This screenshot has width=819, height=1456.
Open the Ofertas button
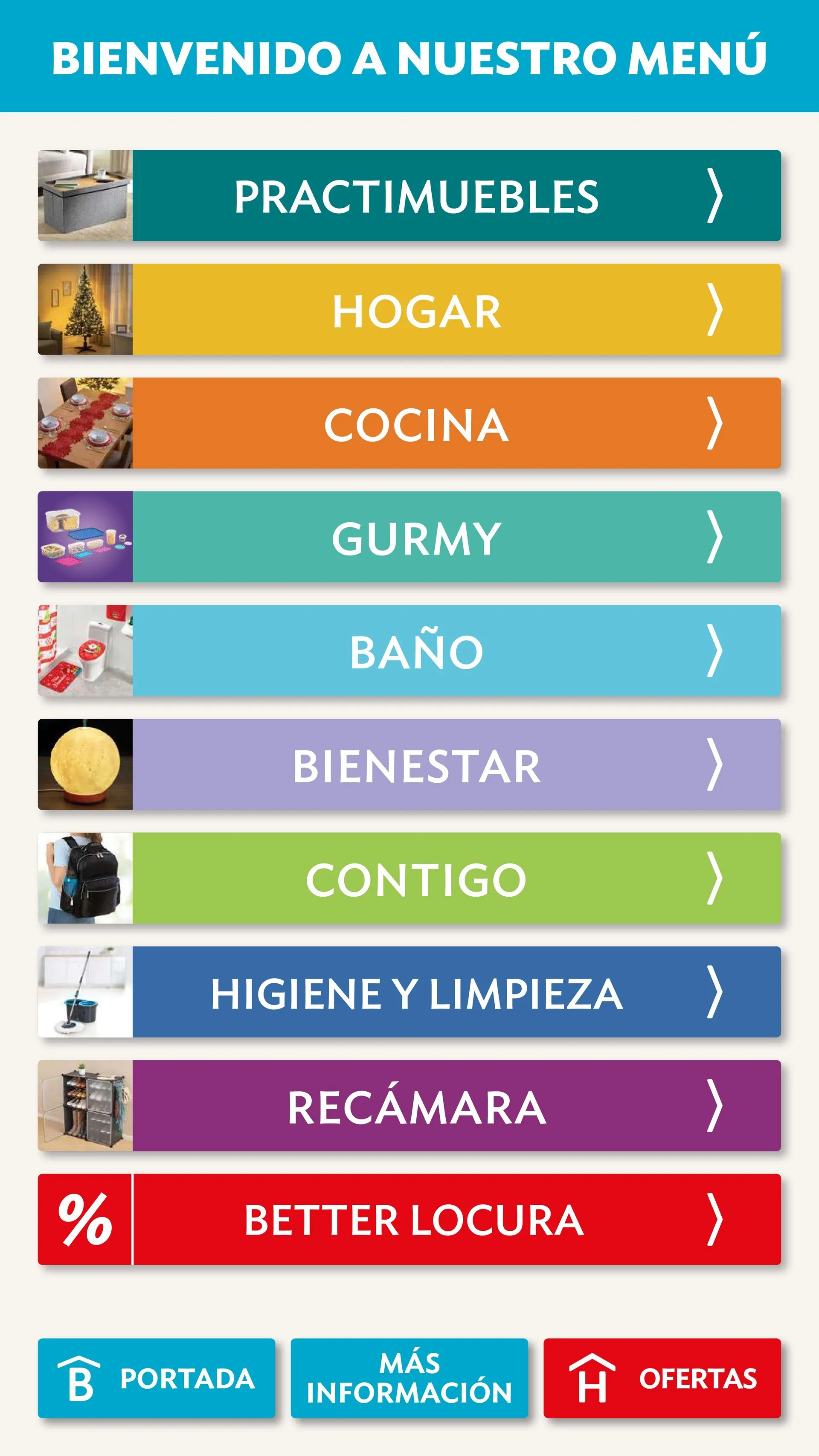(662, 1378)
